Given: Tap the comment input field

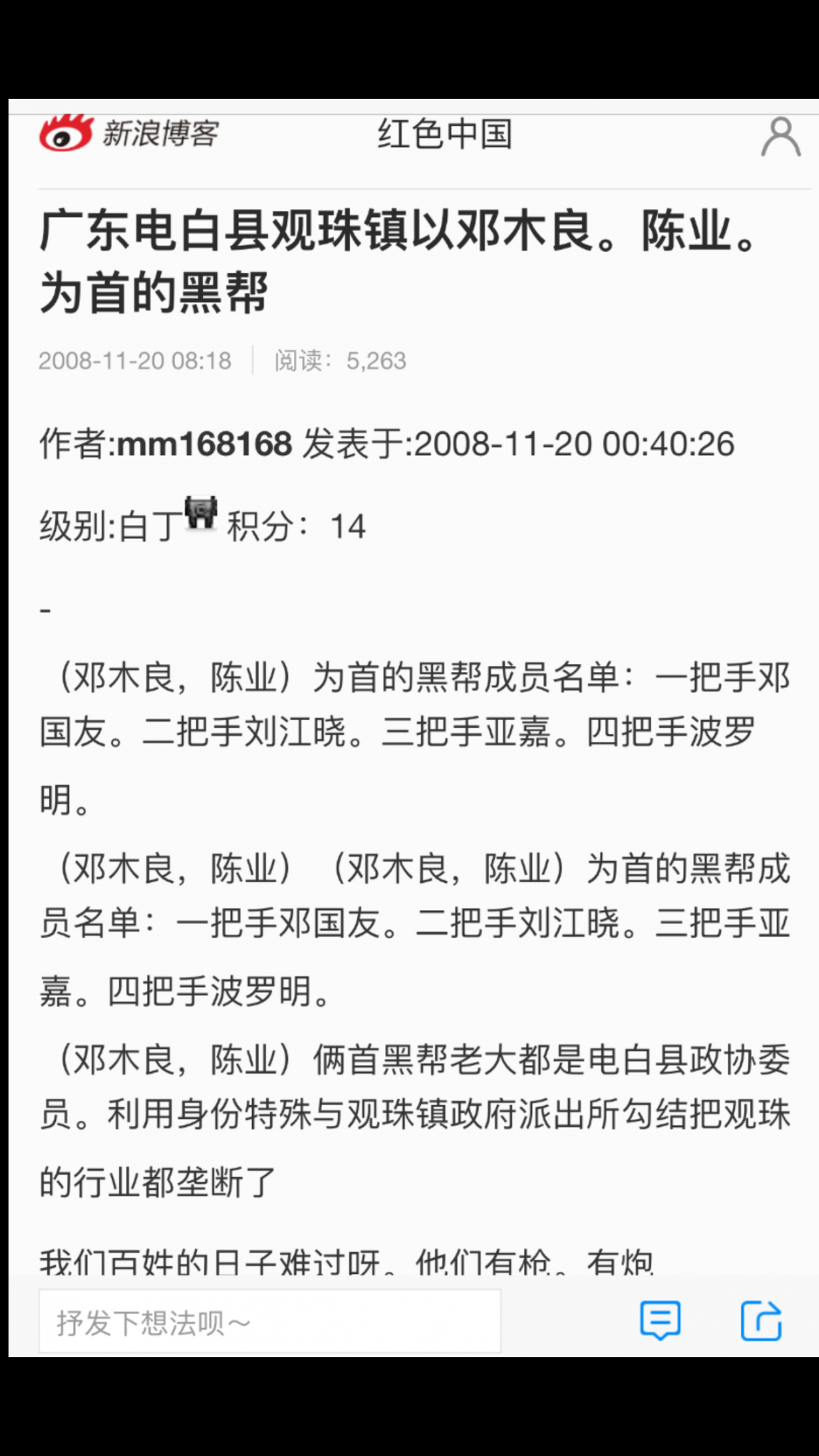Looking at the screenshot, I should 269,1321.
